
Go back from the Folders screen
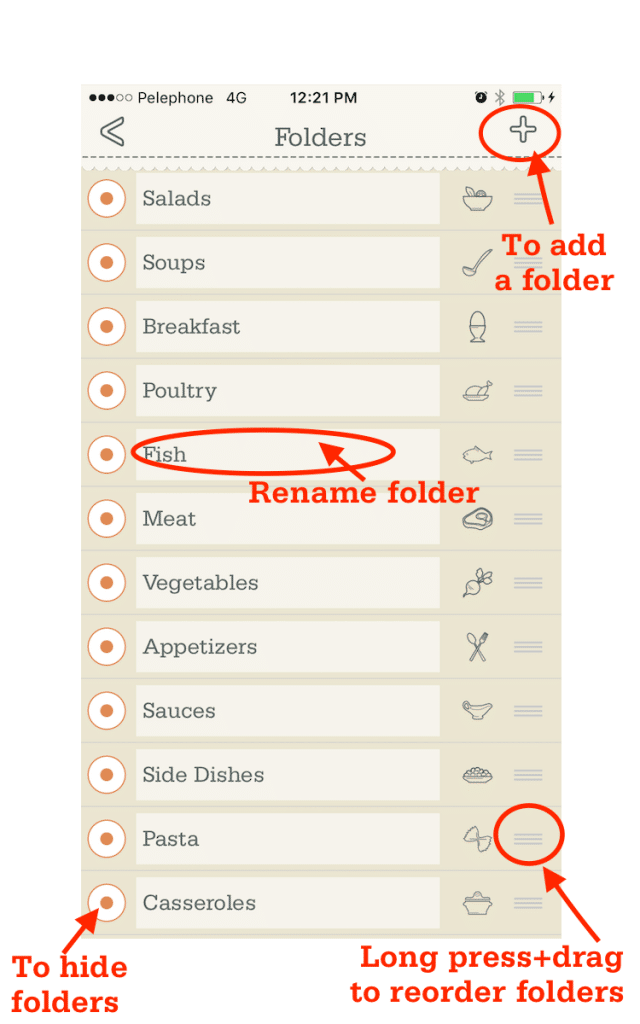(112, 132)
